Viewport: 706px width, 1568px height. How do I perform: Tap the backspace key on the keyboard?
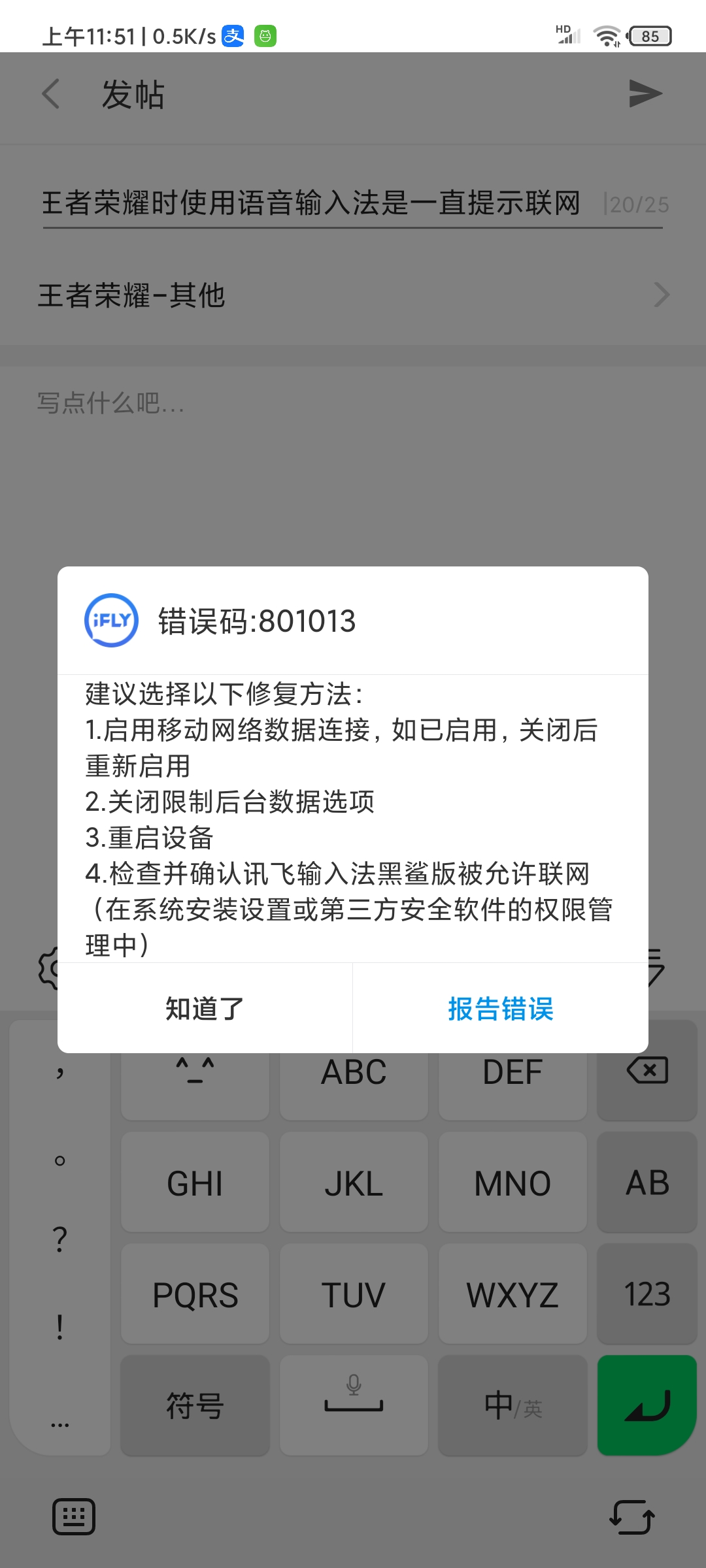[x=647, y=1070]
